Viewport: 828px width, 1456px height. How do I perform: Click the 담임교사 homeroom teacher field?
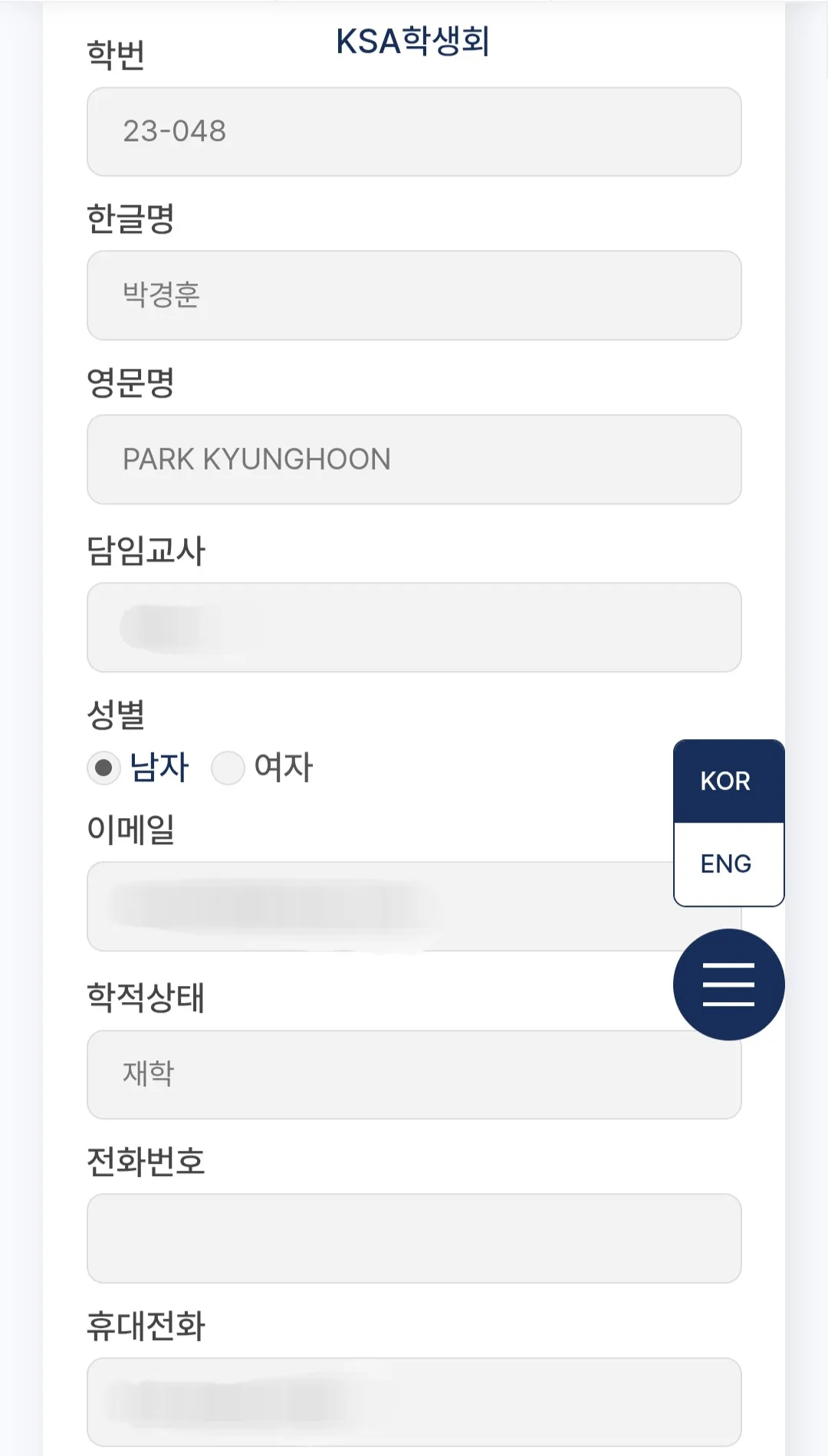414,627
